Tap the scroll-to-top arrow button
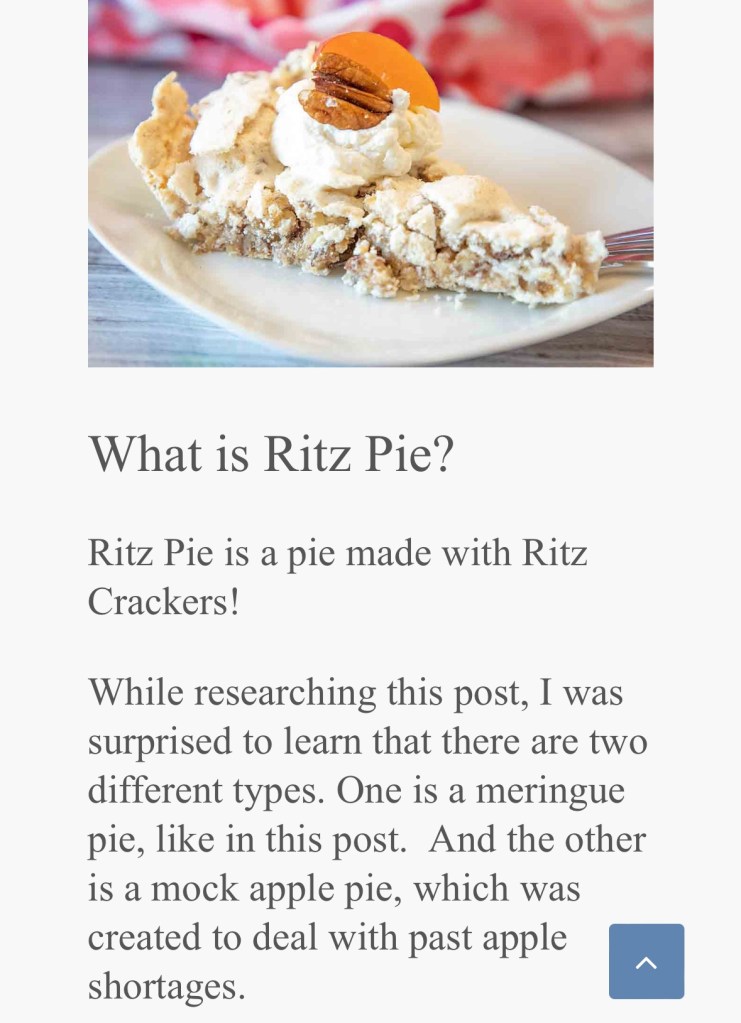This screenshot has height=1023, width=741. (x=646, y=961)
